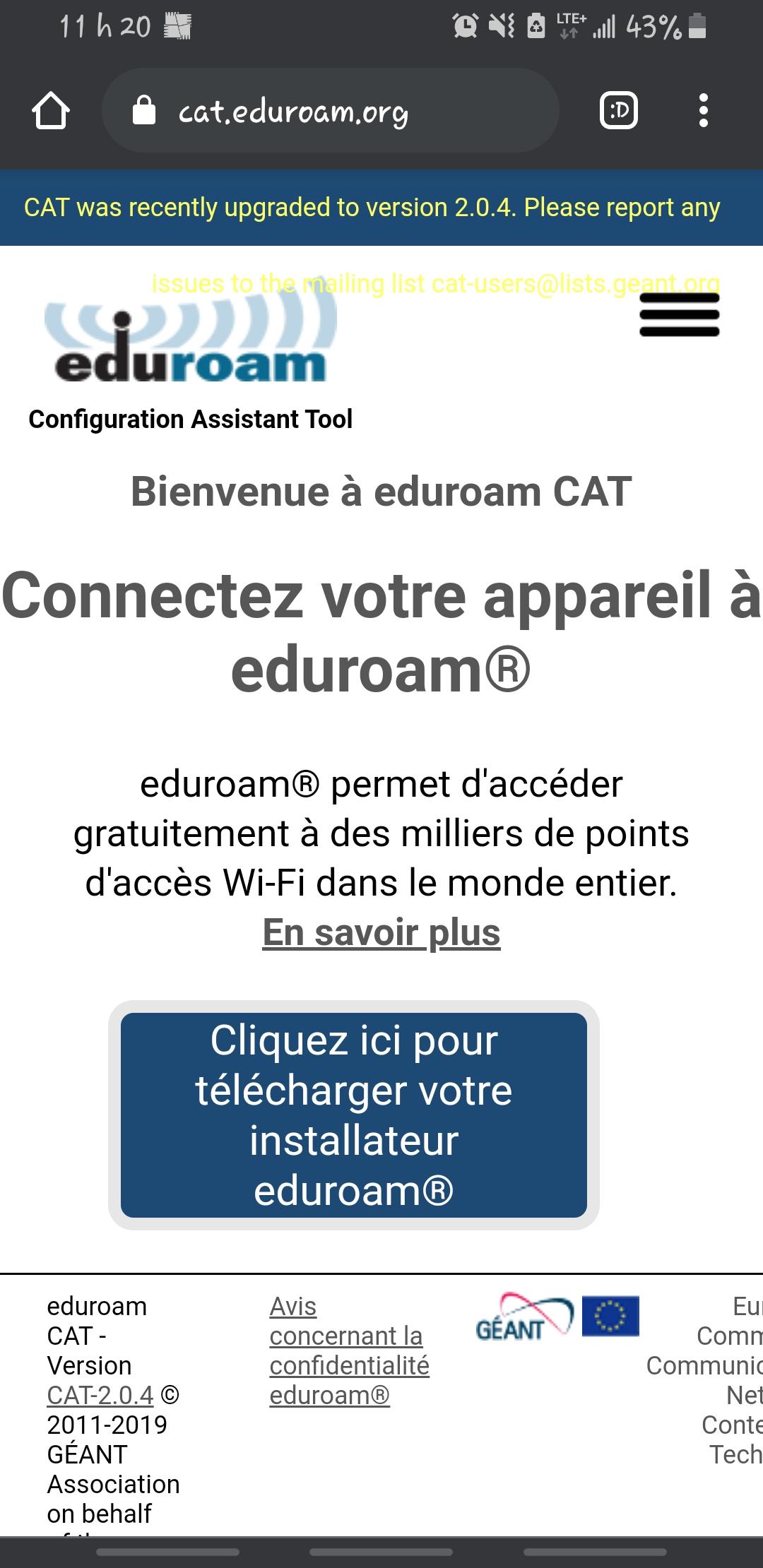Follow the En savoir plus link
Image resolution: width=763 pixels, height=1568 pixels.
point(381,932)
